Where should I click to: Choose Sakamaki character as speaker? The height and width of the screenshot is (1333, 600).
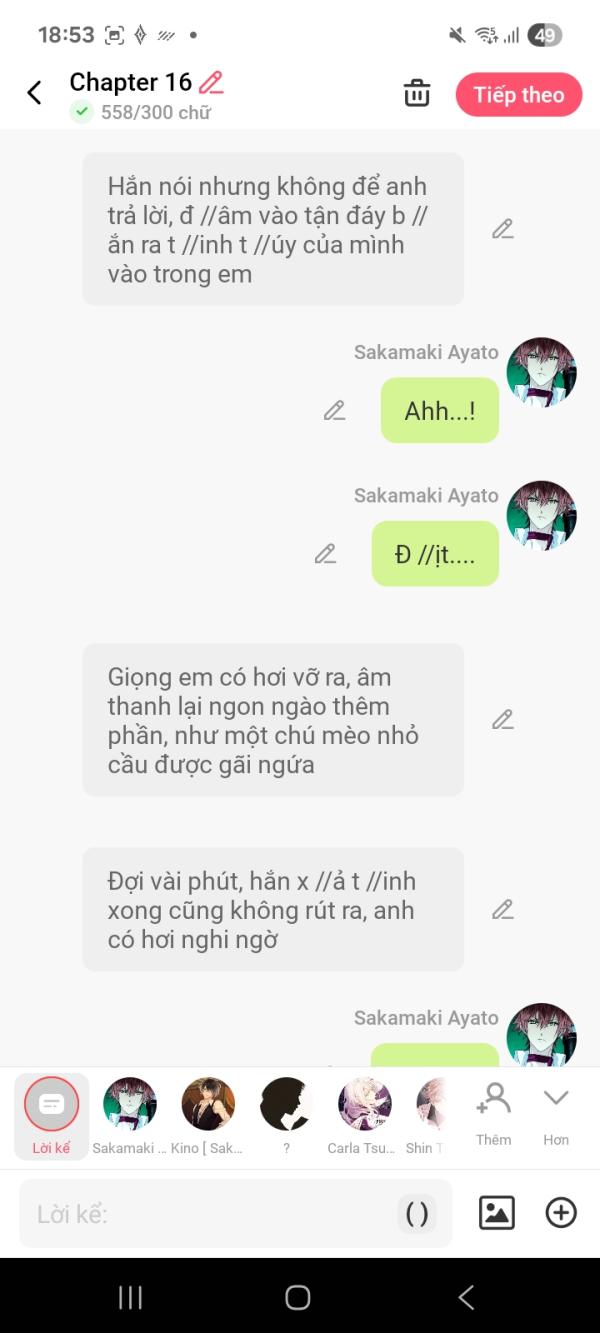(x=130, y=1115)
